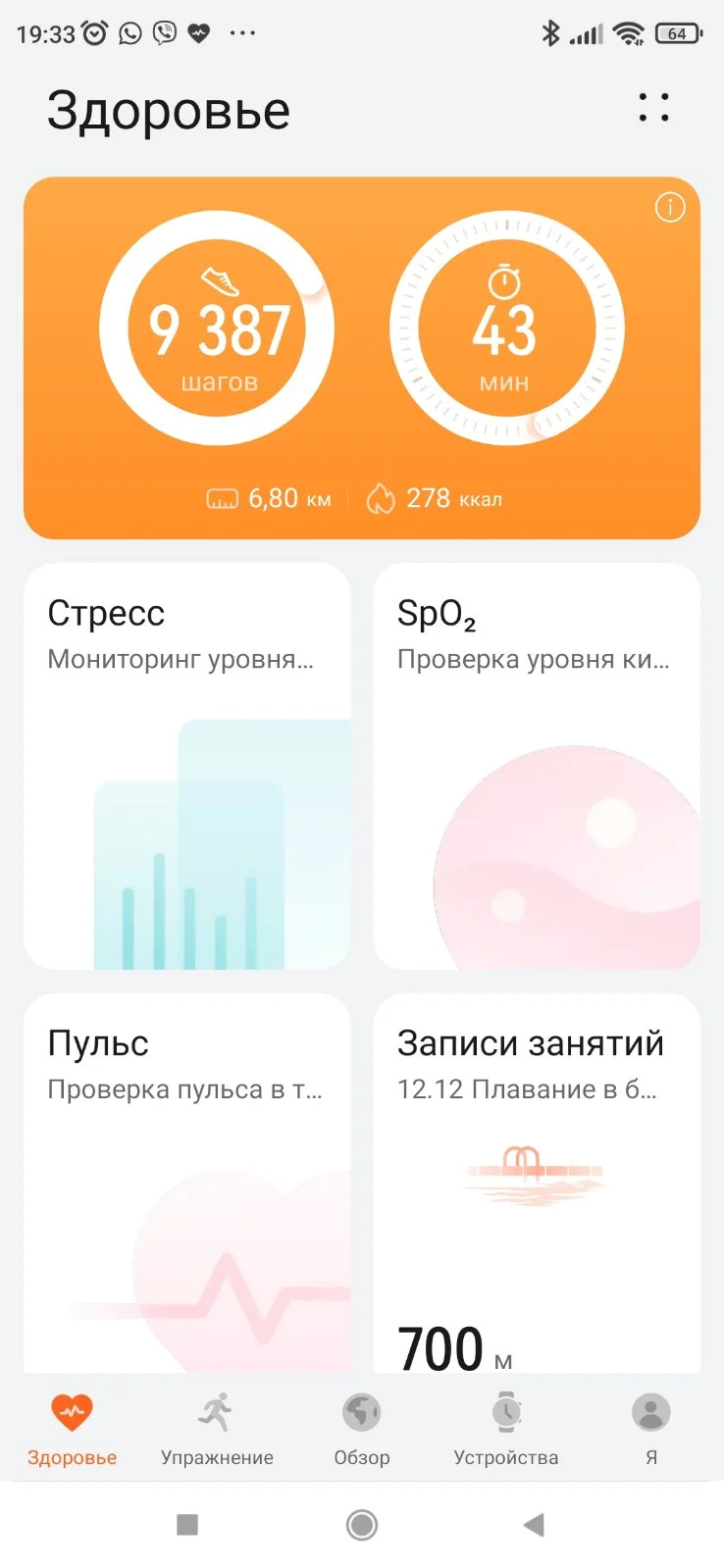Tap the system back button
This screenshot has height=1568, width=724.
tap(534, 1524)
